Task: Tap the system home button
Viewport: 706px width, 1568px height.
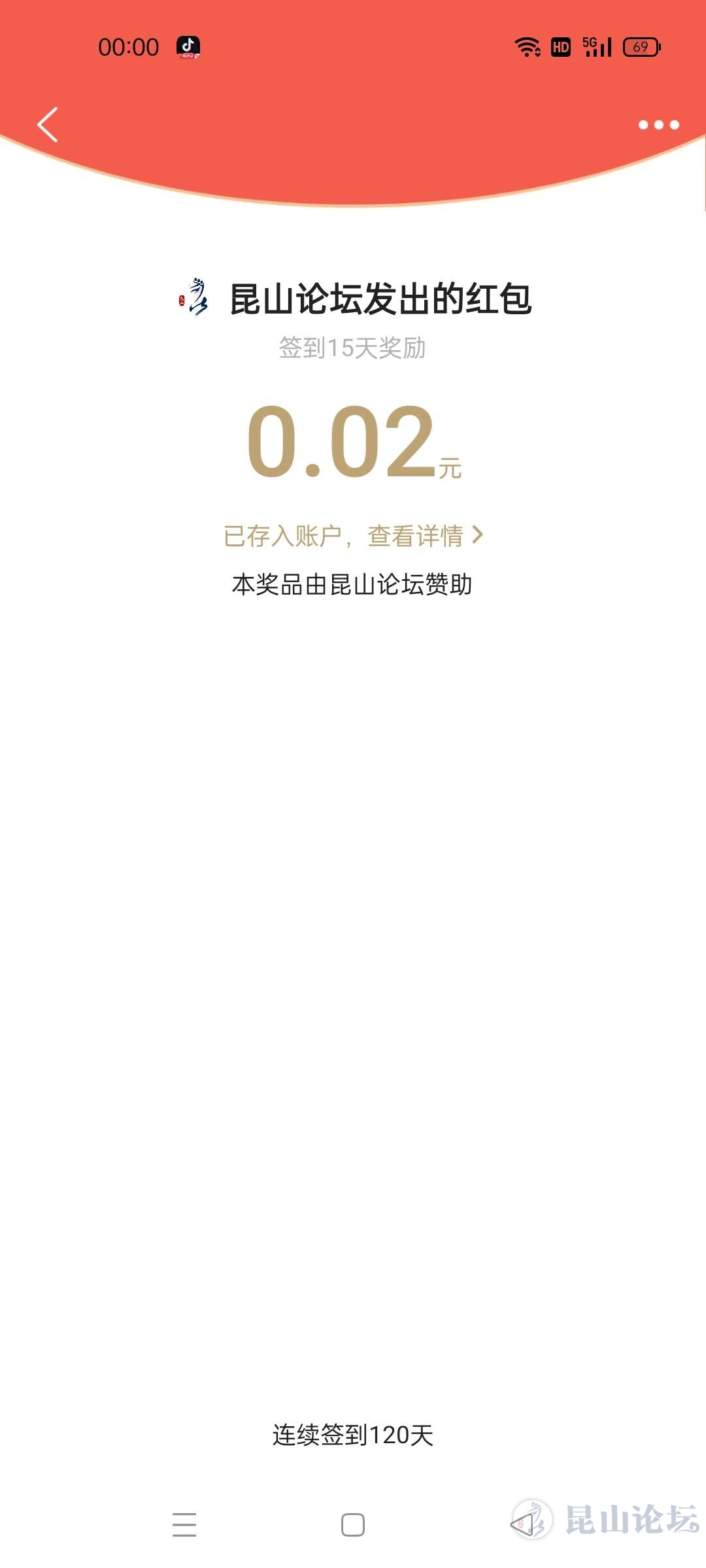Action: (353, 1525)
